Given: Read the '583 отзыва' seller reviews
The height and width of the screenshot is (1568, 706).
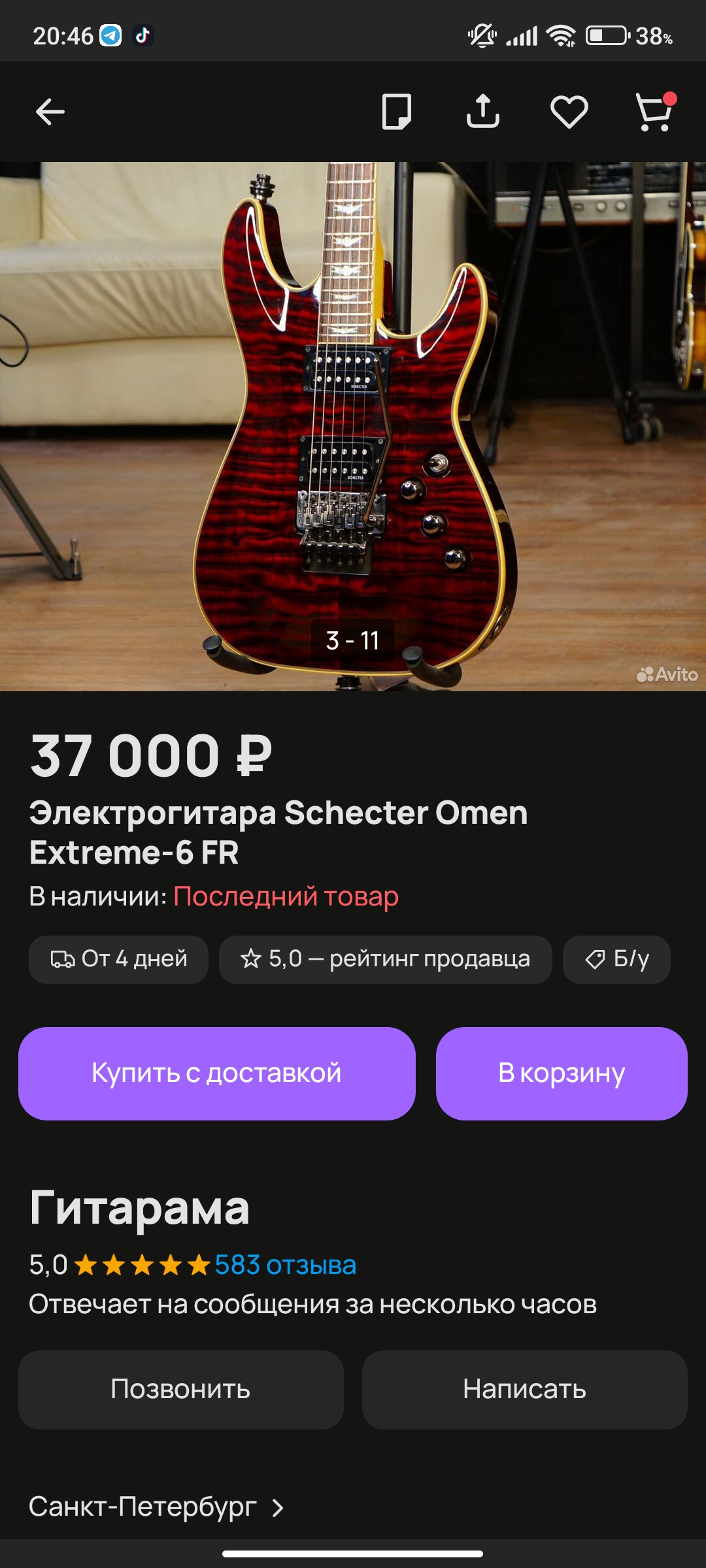Looking at the screenshot, I should (285, 1266).
